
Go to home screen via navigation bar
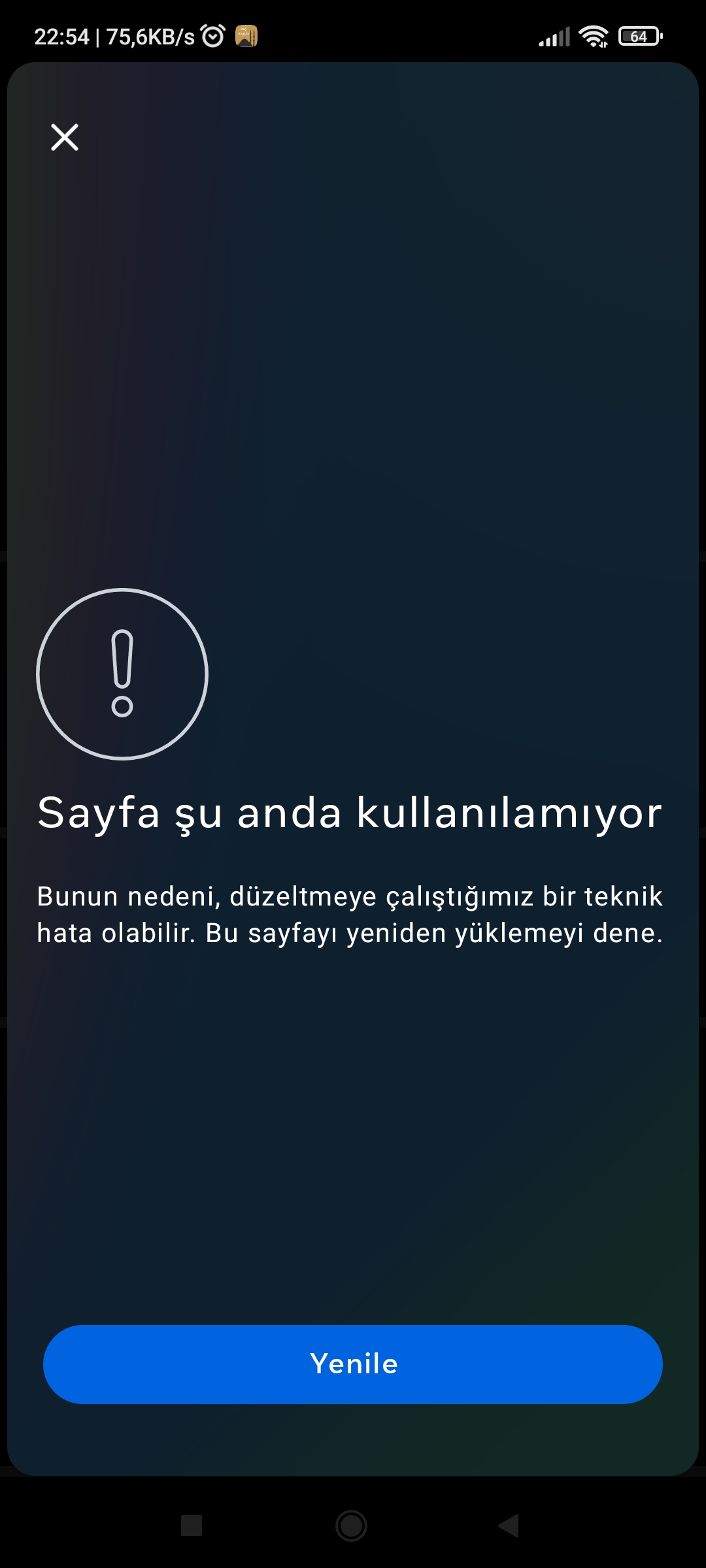point(351,1526)
